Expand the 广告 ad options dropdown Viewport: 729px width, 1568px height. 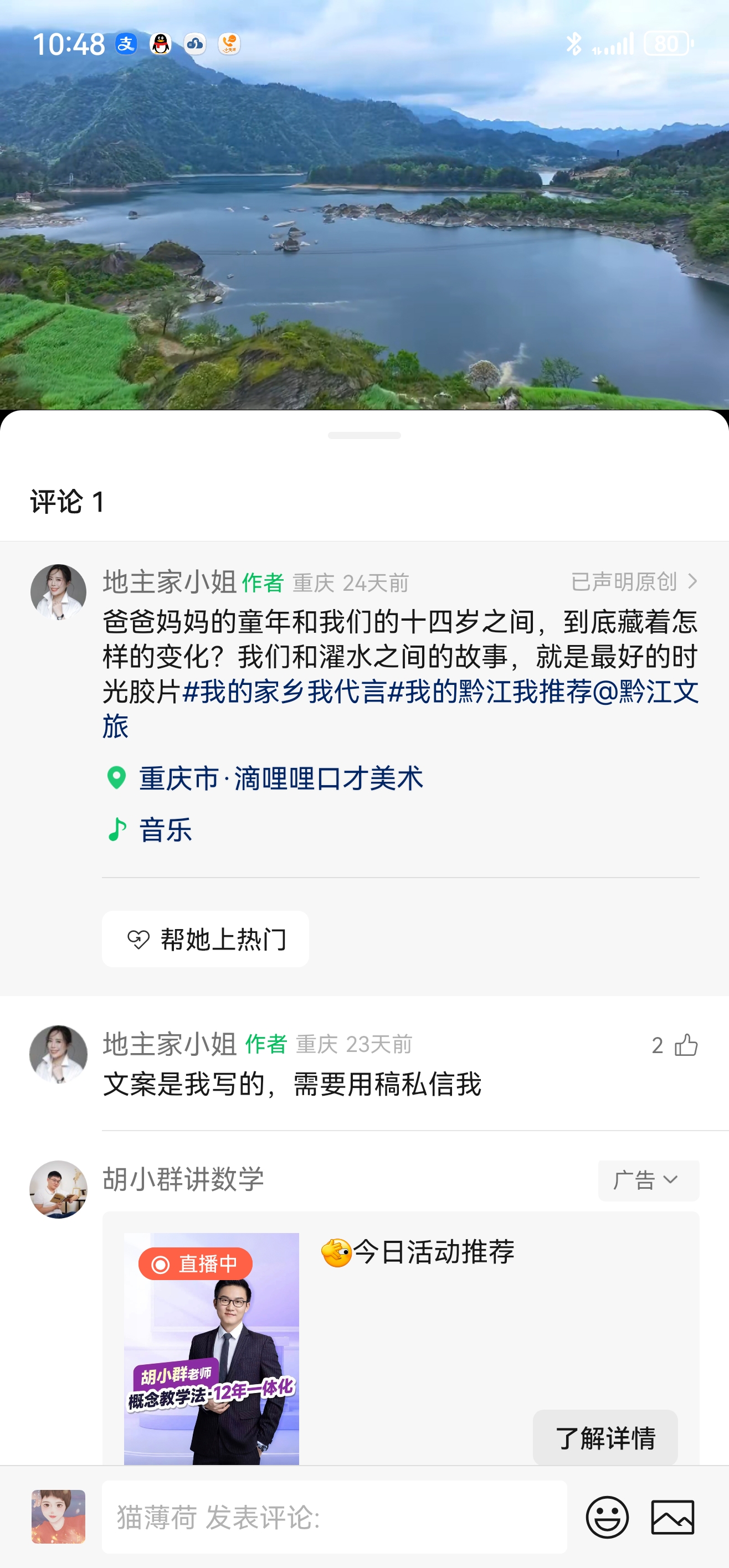coord(648,1180)
